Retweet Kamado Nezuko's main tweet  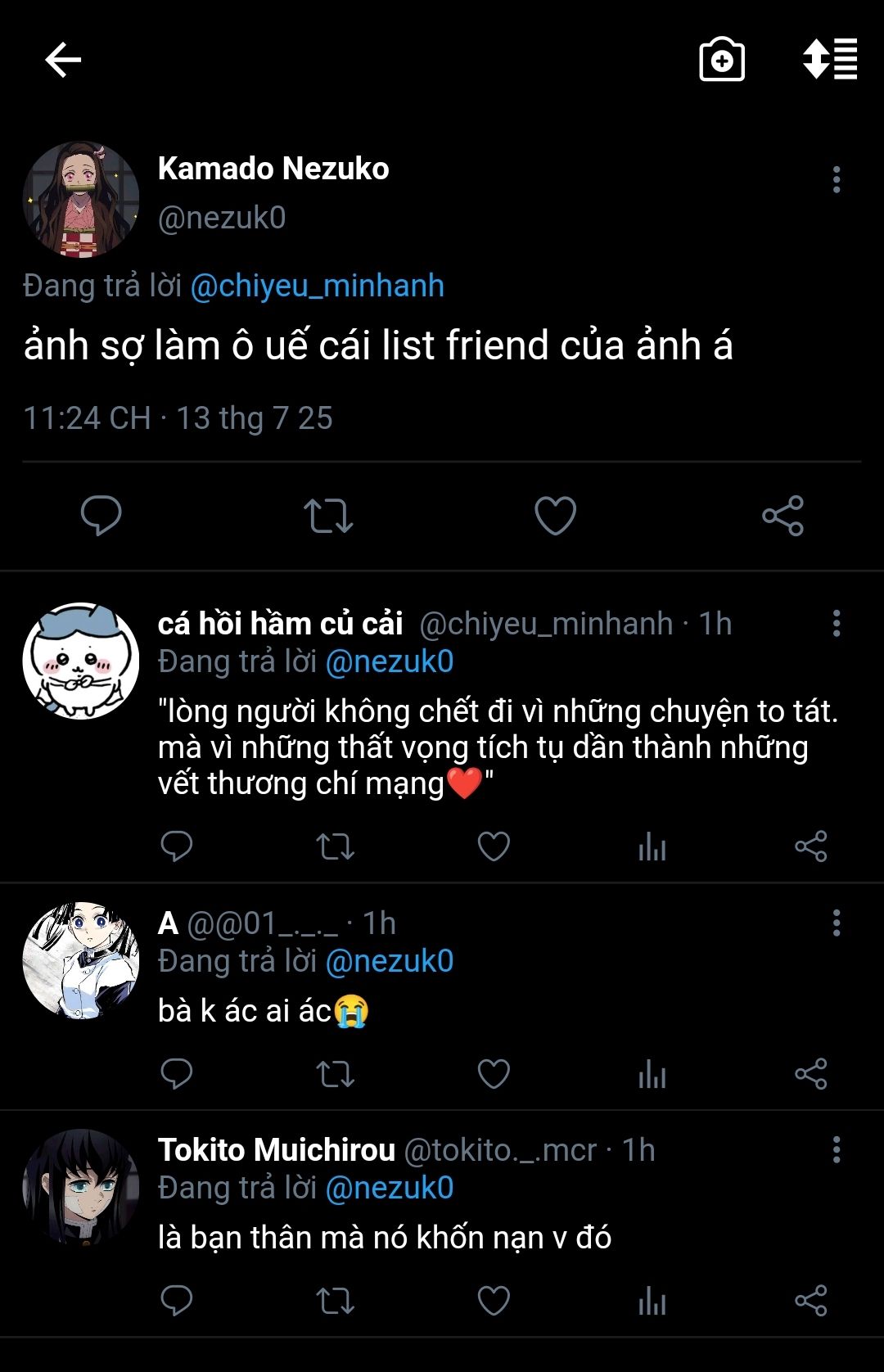(x=328, y=516)
